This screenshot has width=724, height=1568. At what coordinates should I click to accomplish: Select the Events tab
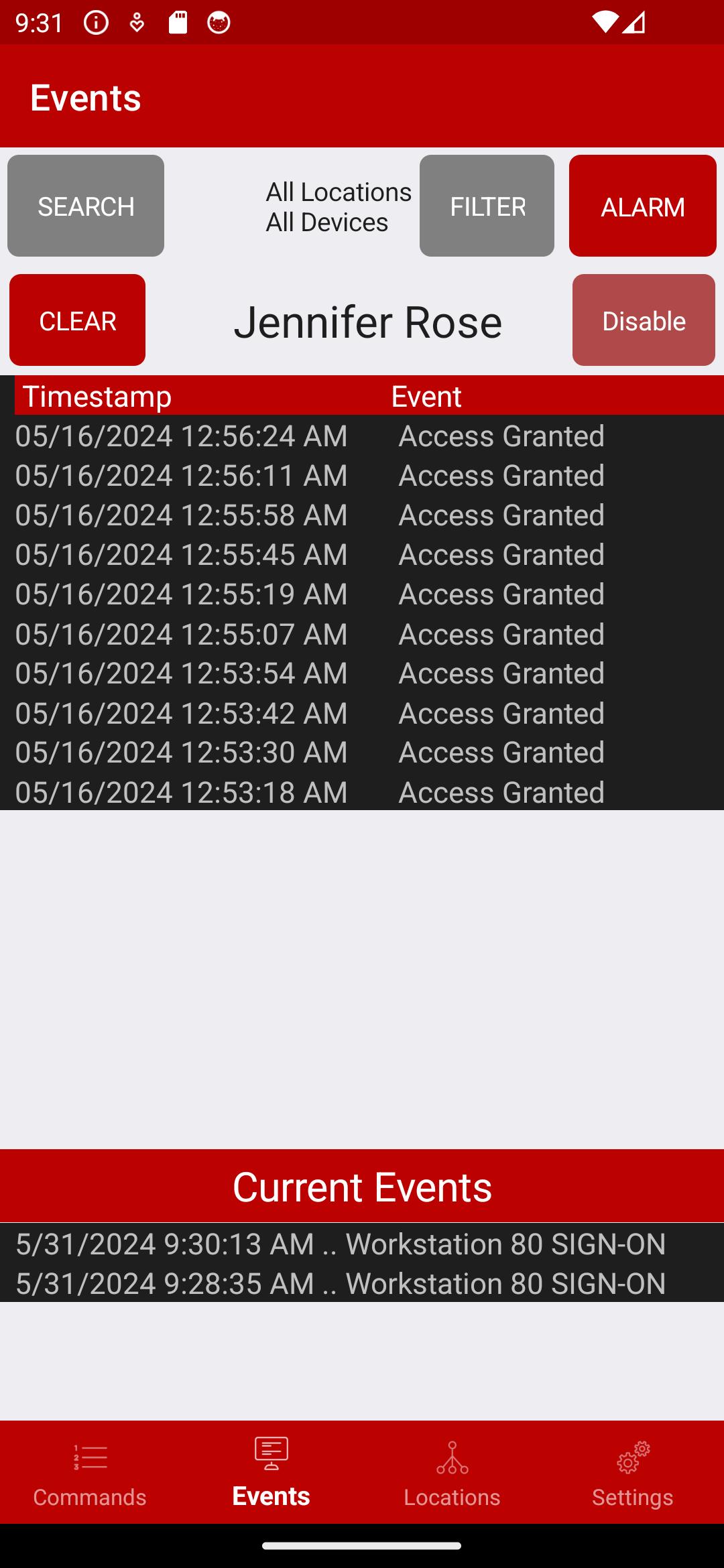click(271, 1473)
